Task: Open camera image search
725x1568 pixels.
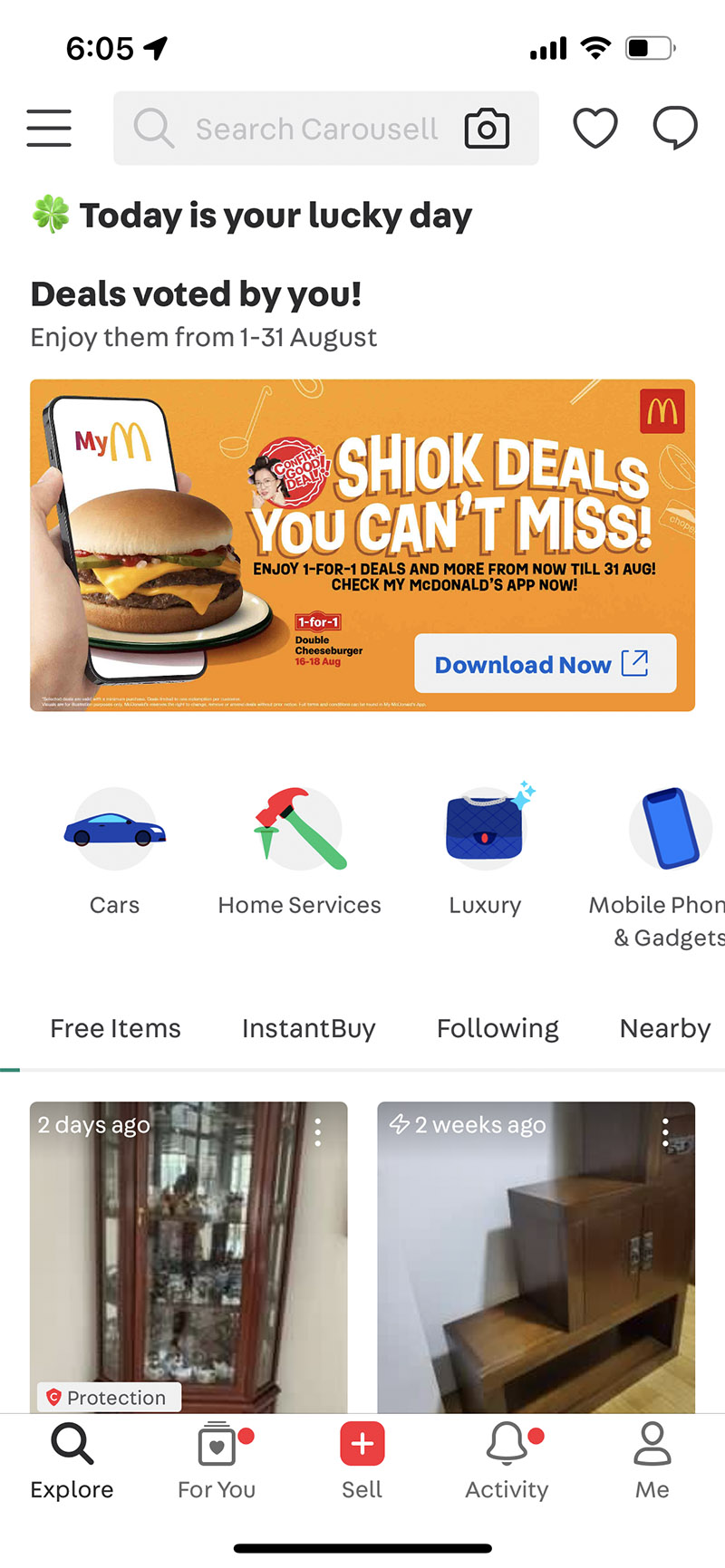Action: coord(487,129)
